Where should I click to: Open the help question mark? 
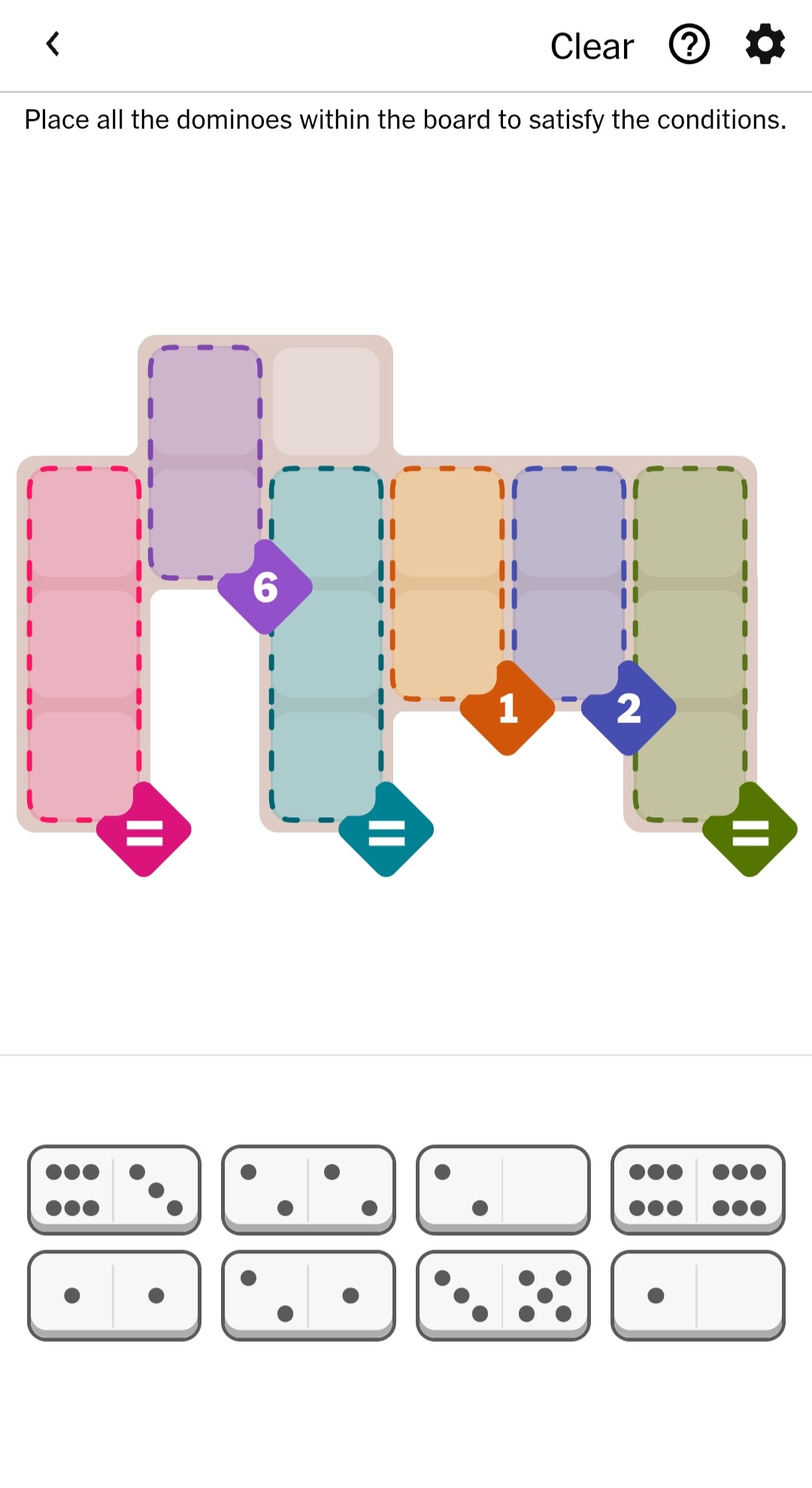689,45
